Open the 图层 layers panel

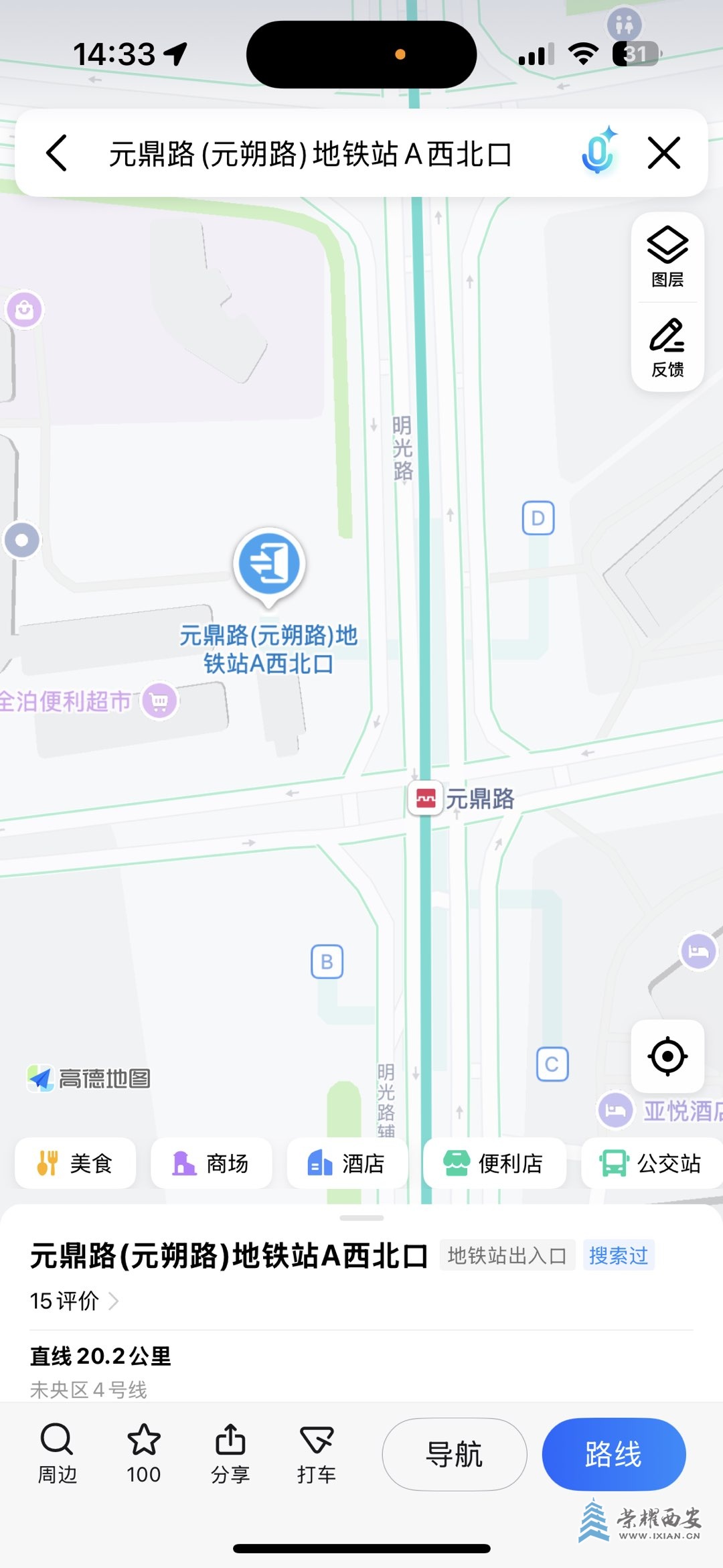667,257
